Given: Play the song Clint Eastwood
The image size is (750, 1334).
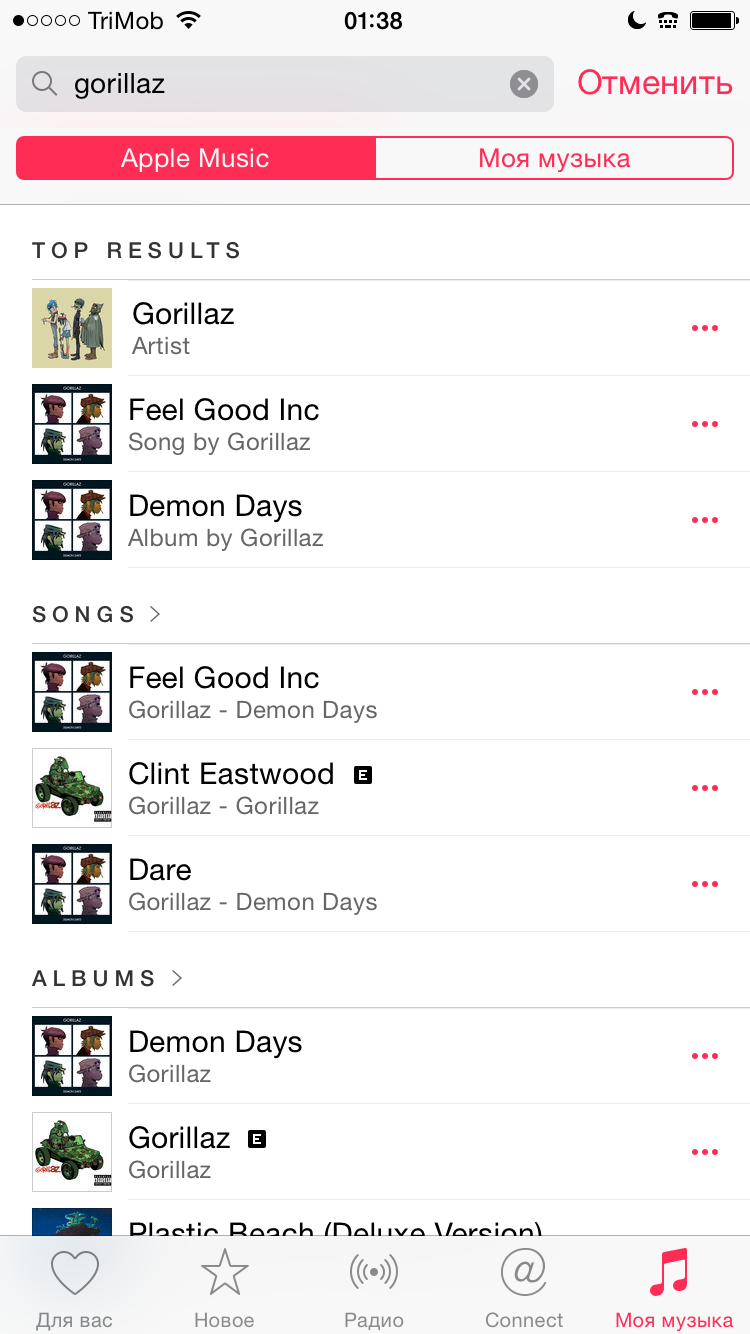Looking at the screenshot, I should click(x=300, y=788).
